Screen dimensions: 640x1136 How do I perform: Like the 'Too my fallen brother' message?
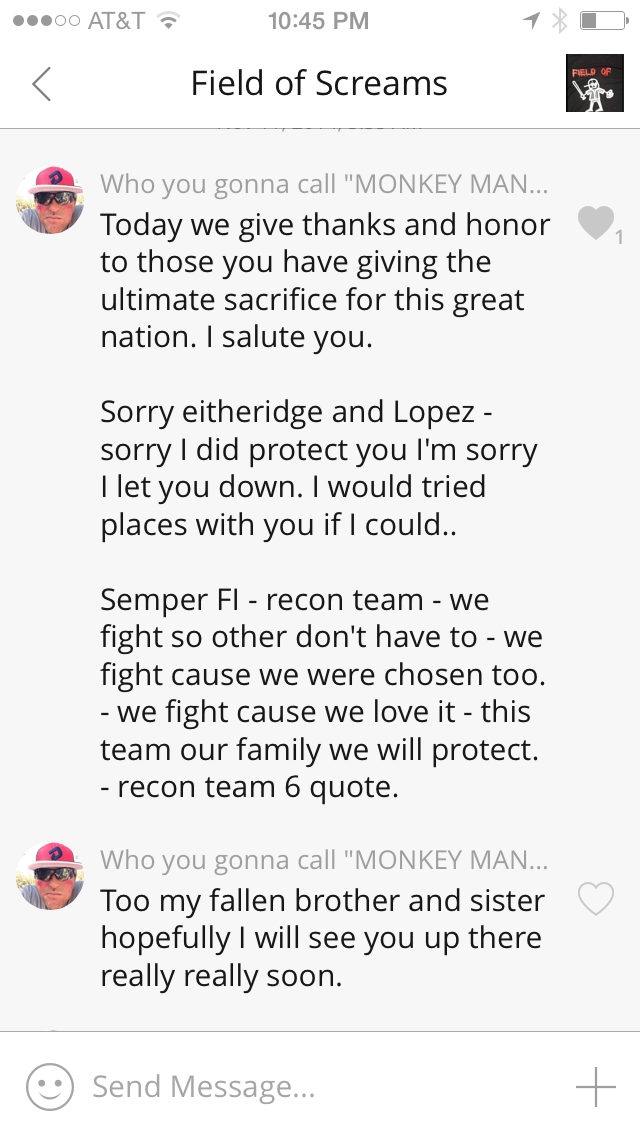coord(596,900)
